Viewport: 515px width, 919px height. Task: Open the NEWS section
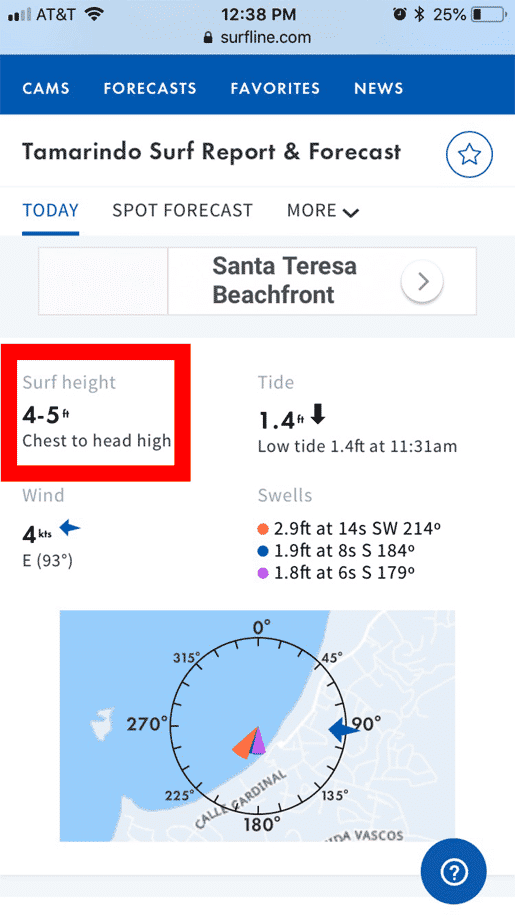378,89
